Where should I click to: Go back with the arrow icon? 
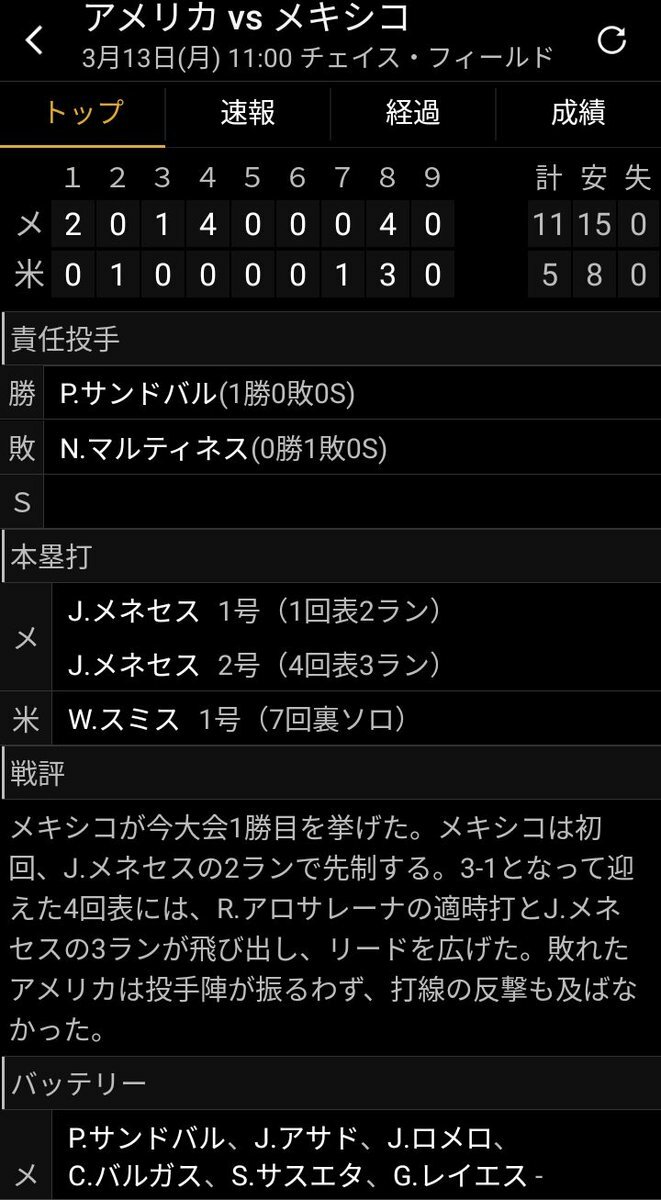click(35, 41)
